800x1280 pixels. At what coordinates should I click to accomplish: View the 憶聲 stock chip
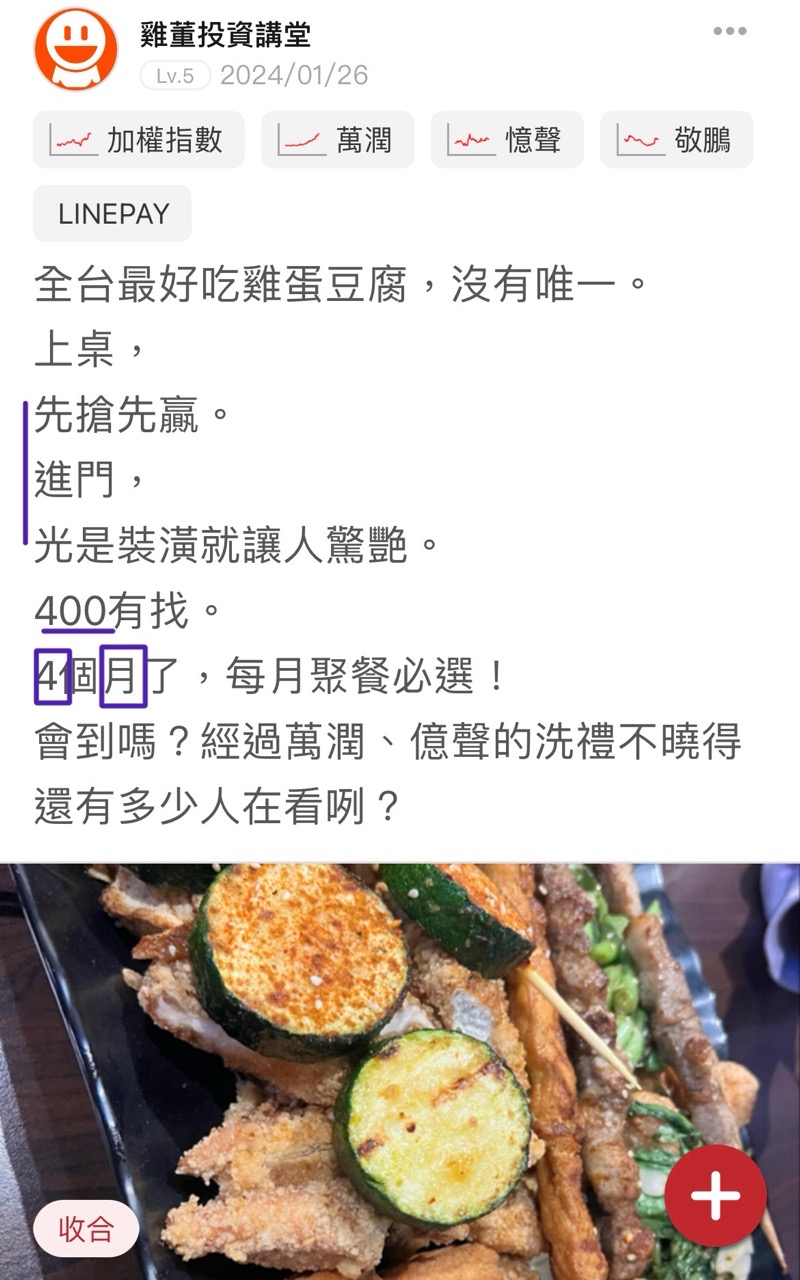(x=507, y=140)
